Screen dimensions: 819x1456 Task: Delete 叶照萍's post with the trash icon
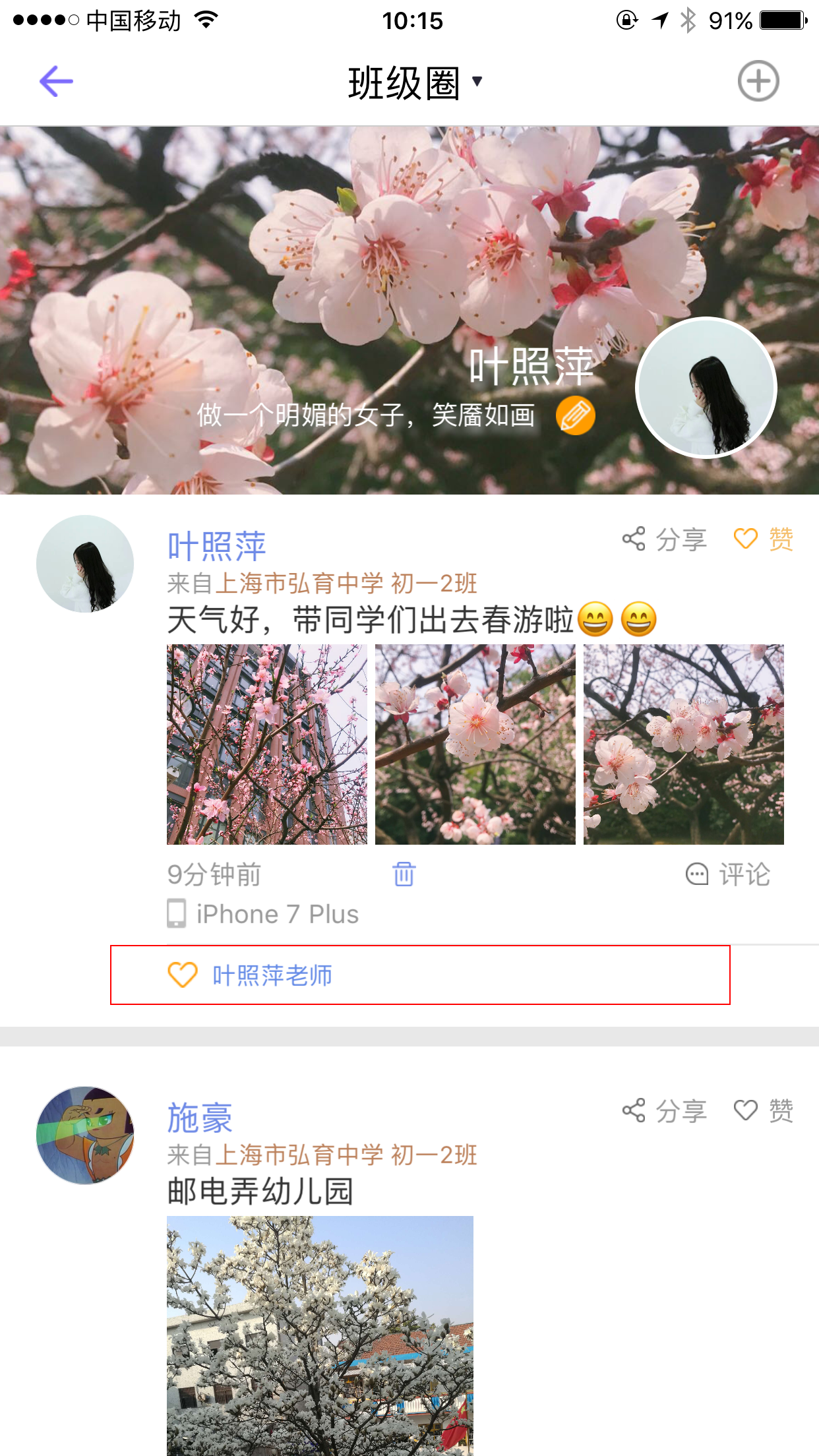[404, 874]
